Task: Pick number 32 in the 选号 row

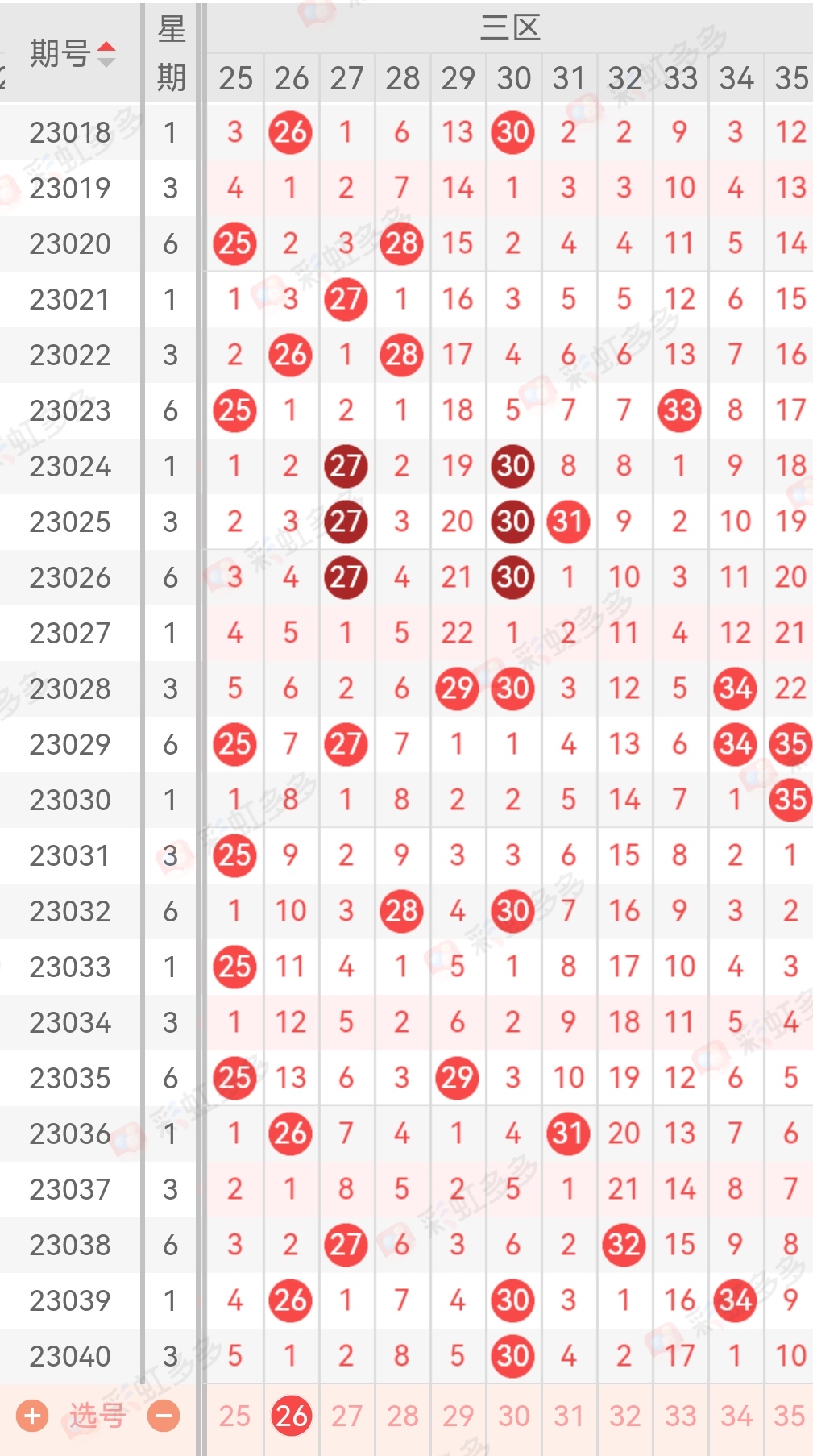Action: coord(624,1416)
